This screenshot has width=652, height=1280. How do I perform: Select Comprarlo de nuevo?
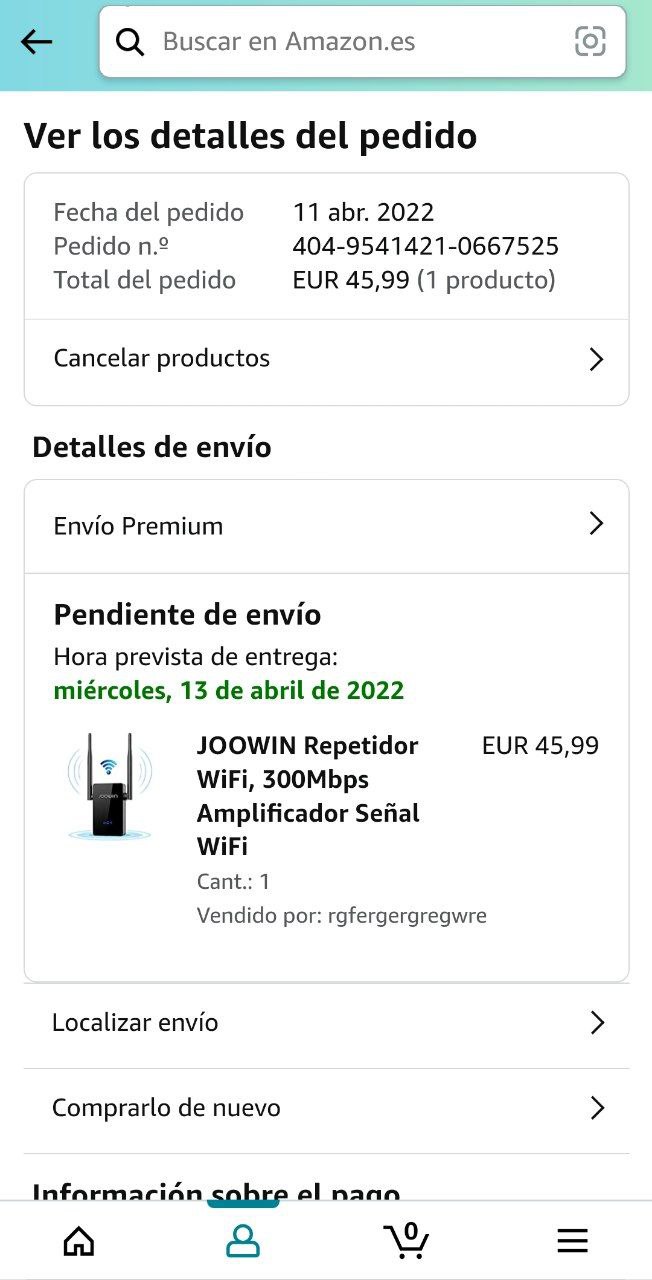[326, 1108]
